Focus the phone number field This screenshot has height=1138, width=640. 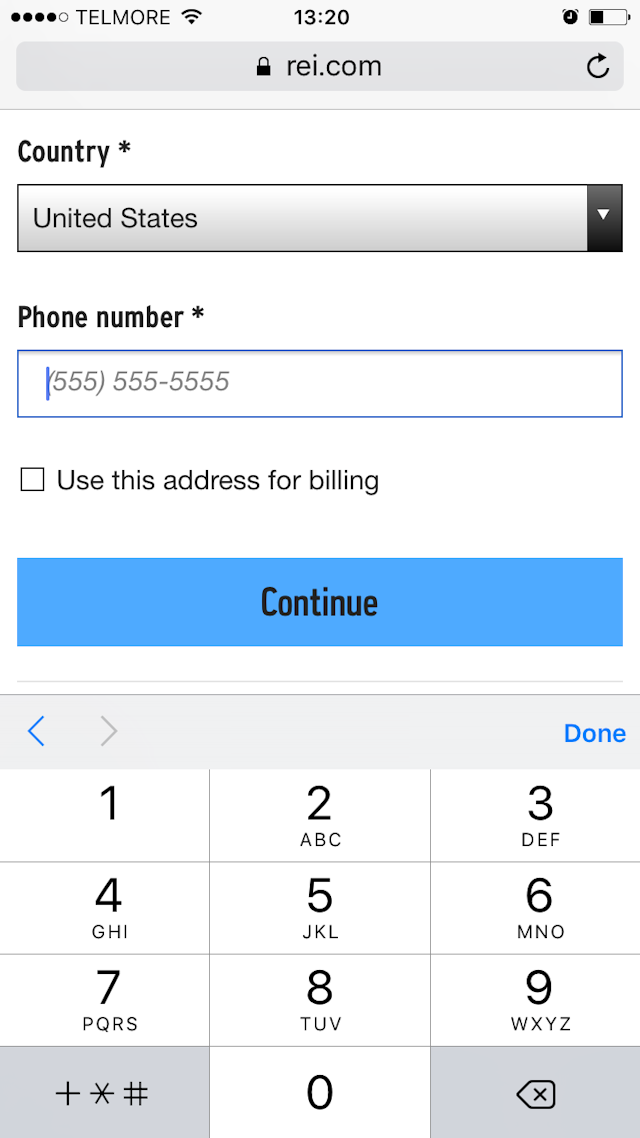320,382
